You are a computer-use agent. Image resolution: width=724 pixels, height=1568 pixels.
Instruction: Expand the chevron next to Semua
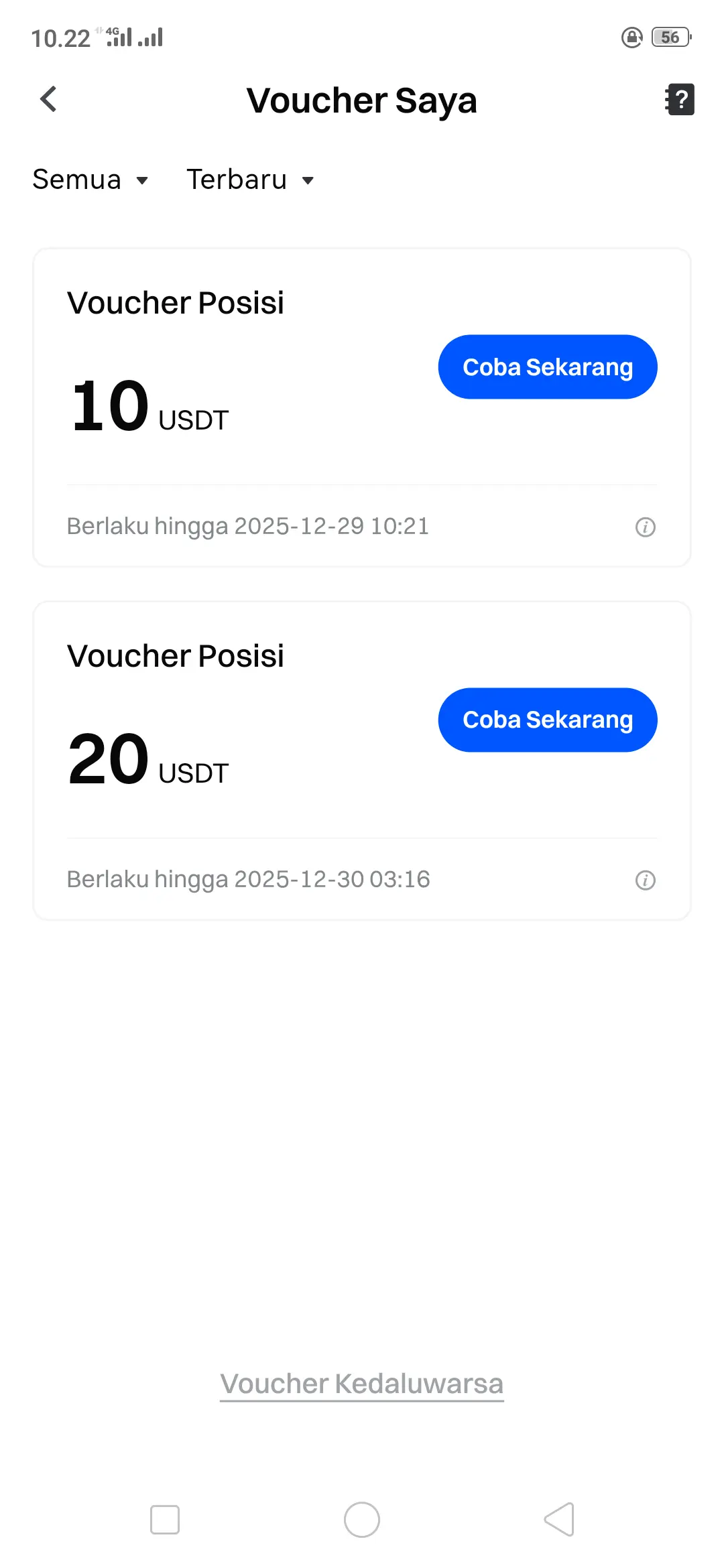click(142, 181)
